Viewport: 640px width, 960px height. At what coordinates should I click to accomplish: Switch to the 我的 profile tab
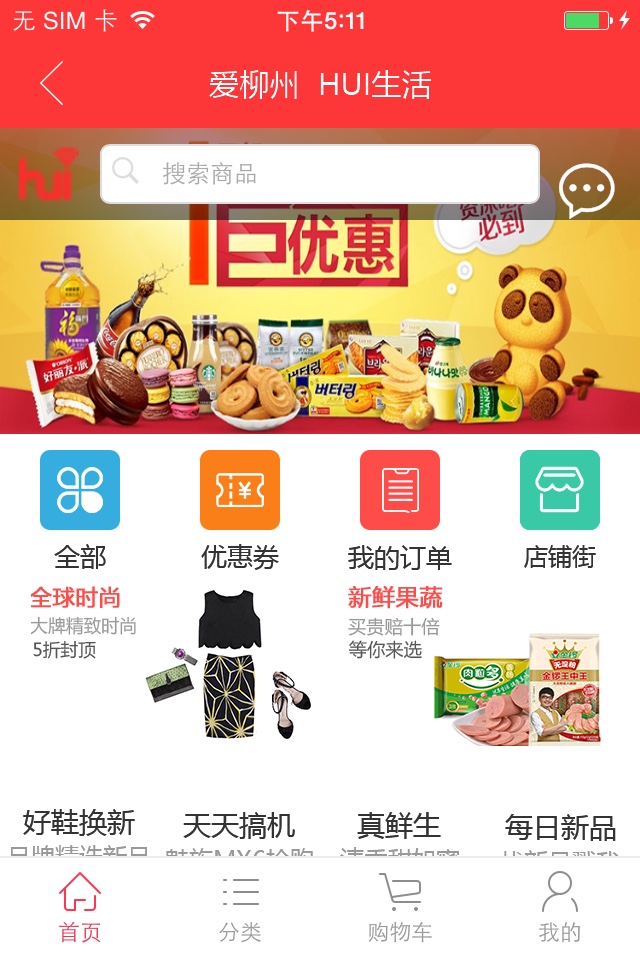tap(560, 908)
